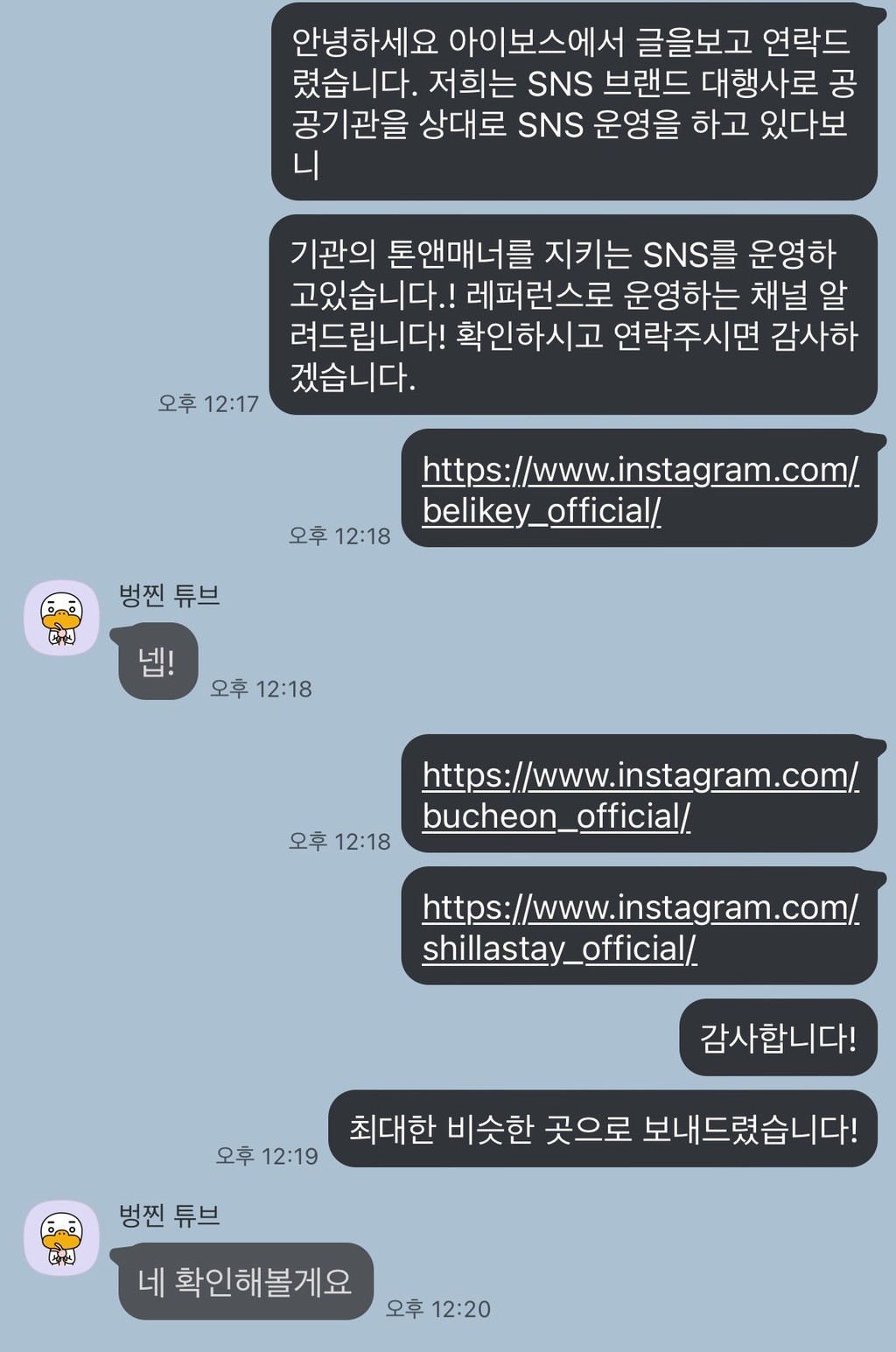Open the shillastay_official Instagram link
The height and width of the screenshot is (1352, 896).
(639, 928)
